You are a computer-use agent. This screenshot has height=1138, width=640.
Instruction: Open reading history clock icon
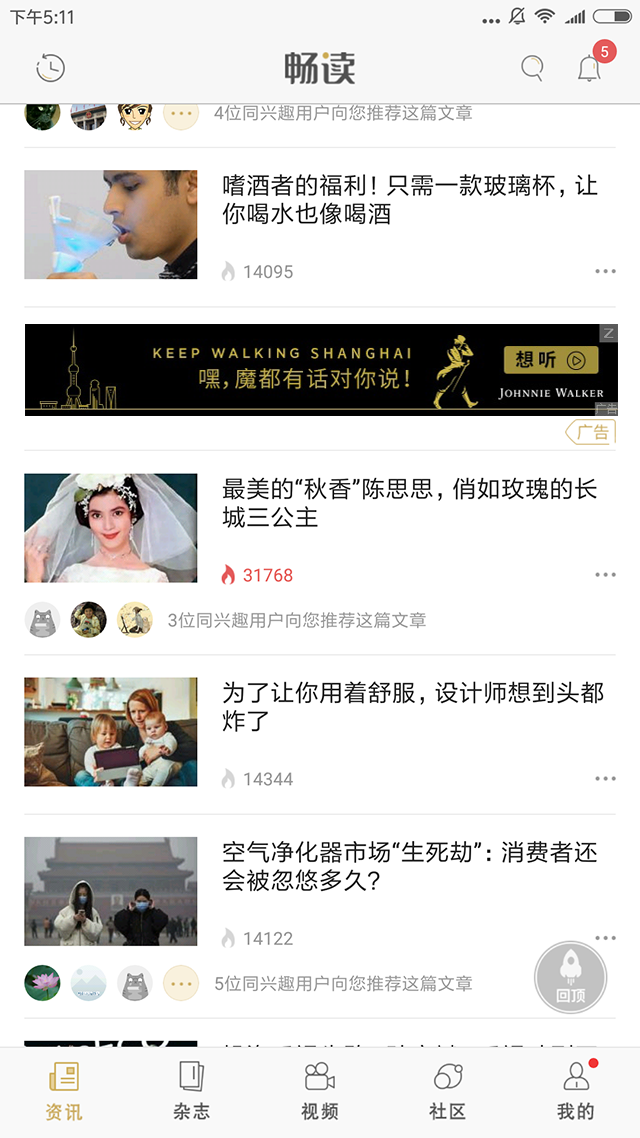(50, 68)
